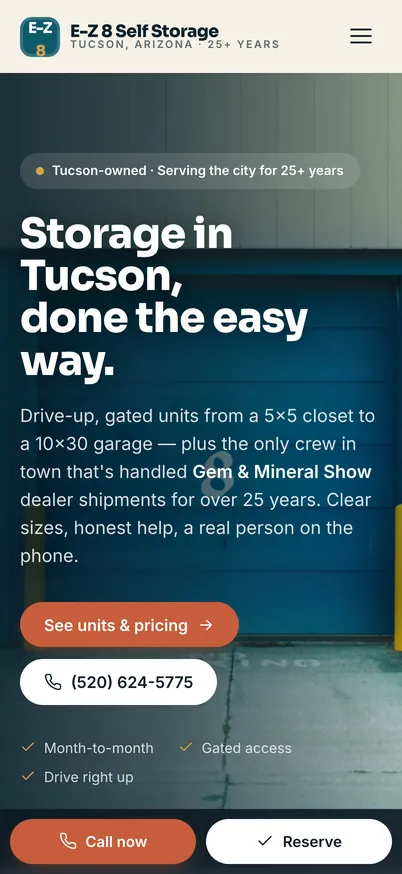Tap the Call now button
This screenshot has width=402, height=874.
103,841
